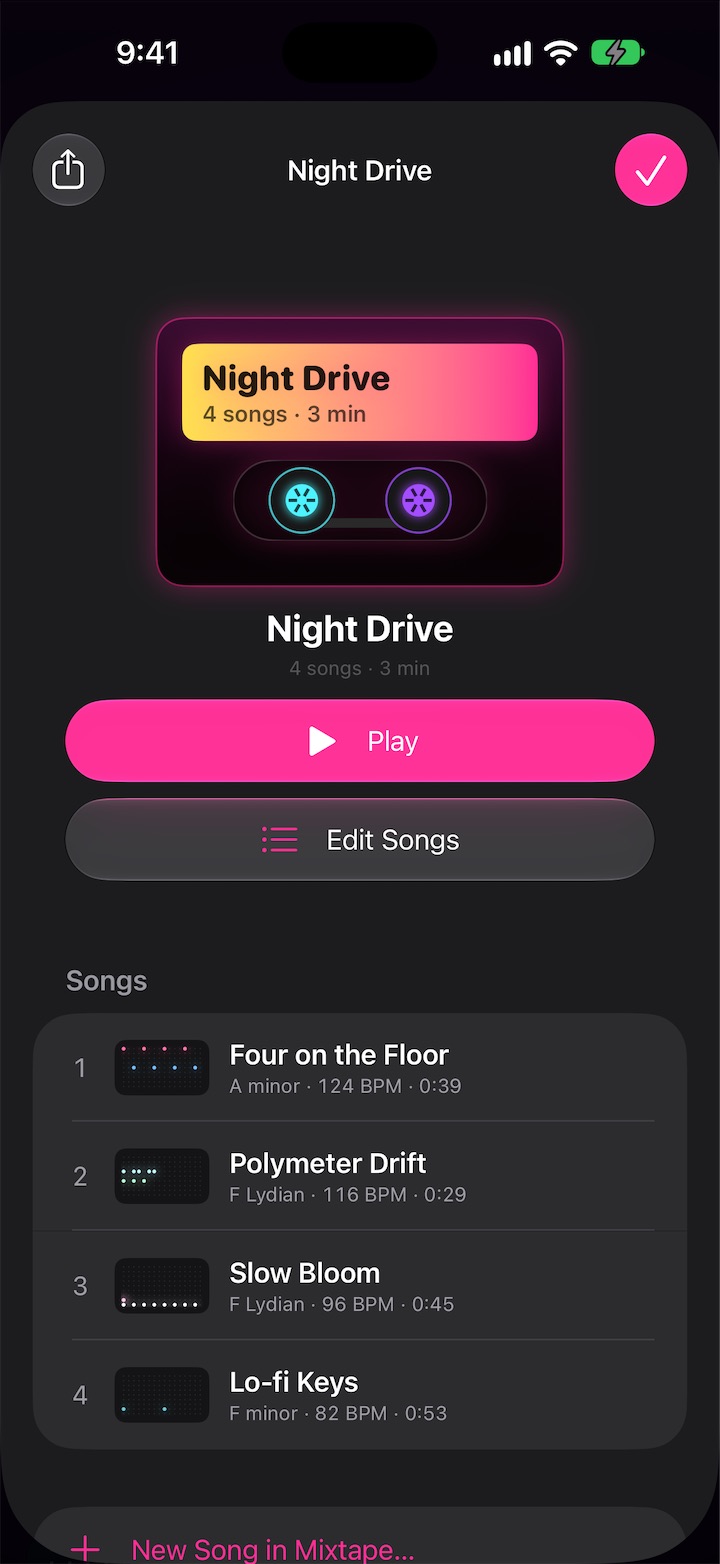Viewport: 720px width, 1564px height.
Task: Tap the Night Drive cassette artwork
Action: click(x=360, y=451)
